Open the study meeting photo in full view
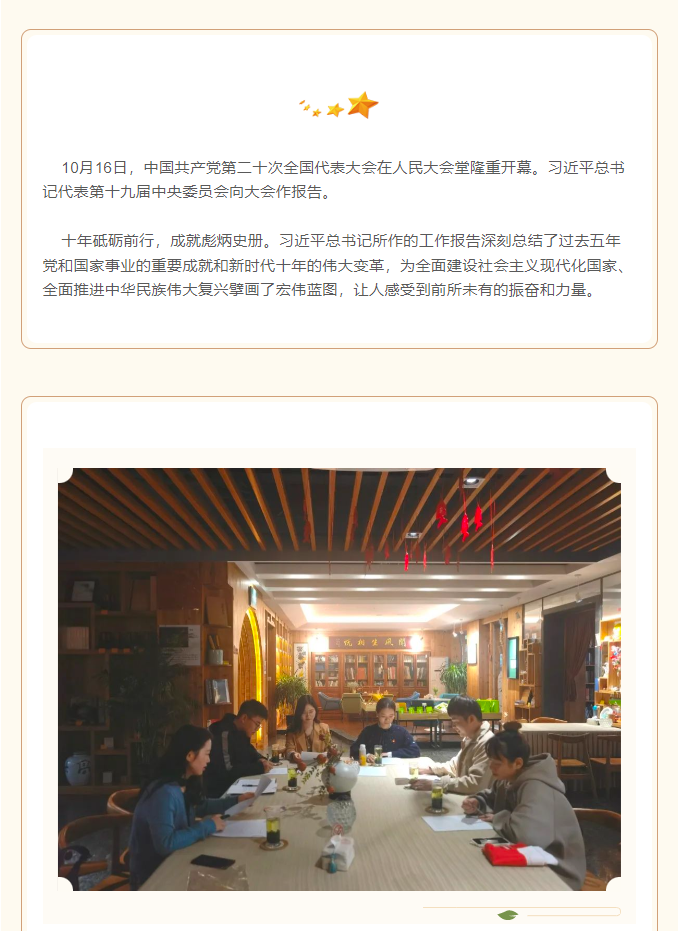Image resolution: width=679 pixels, height=931 pixels. [x=339, y=679]
